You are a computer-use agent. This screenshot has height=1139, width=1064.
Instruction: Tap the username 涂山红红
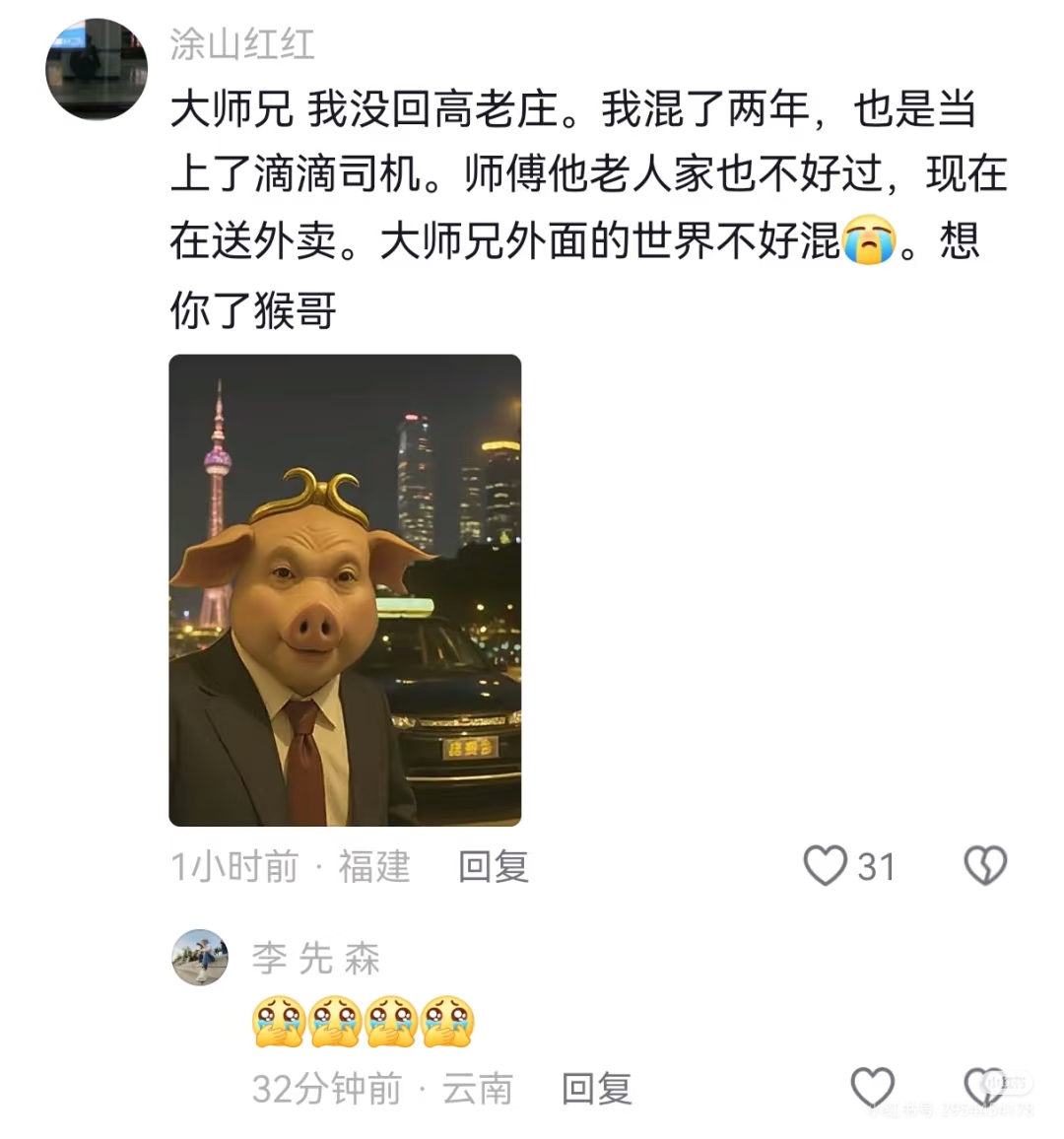tap(242, 44)
